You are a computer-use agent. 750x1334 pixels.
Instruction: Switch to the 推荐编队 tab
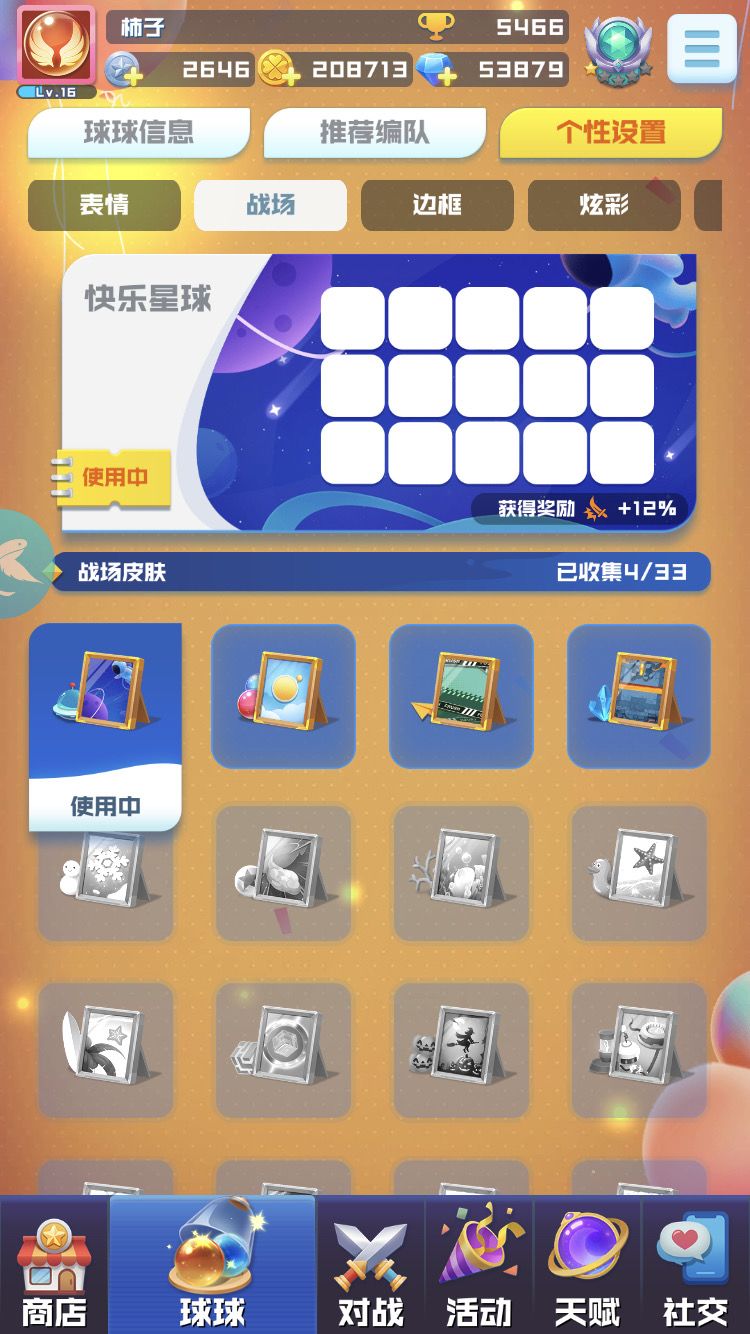tap(374, 133)
